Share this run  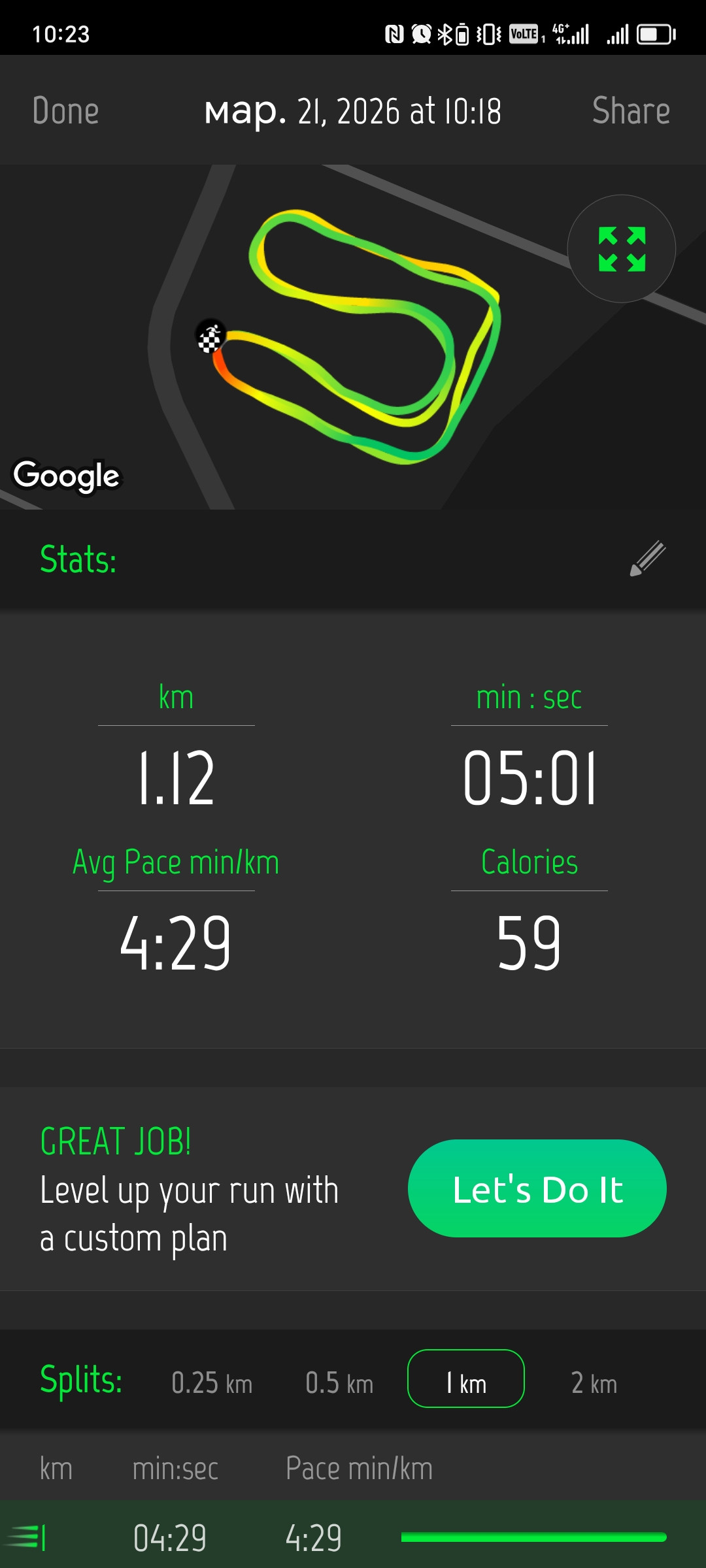click(631, 110)
